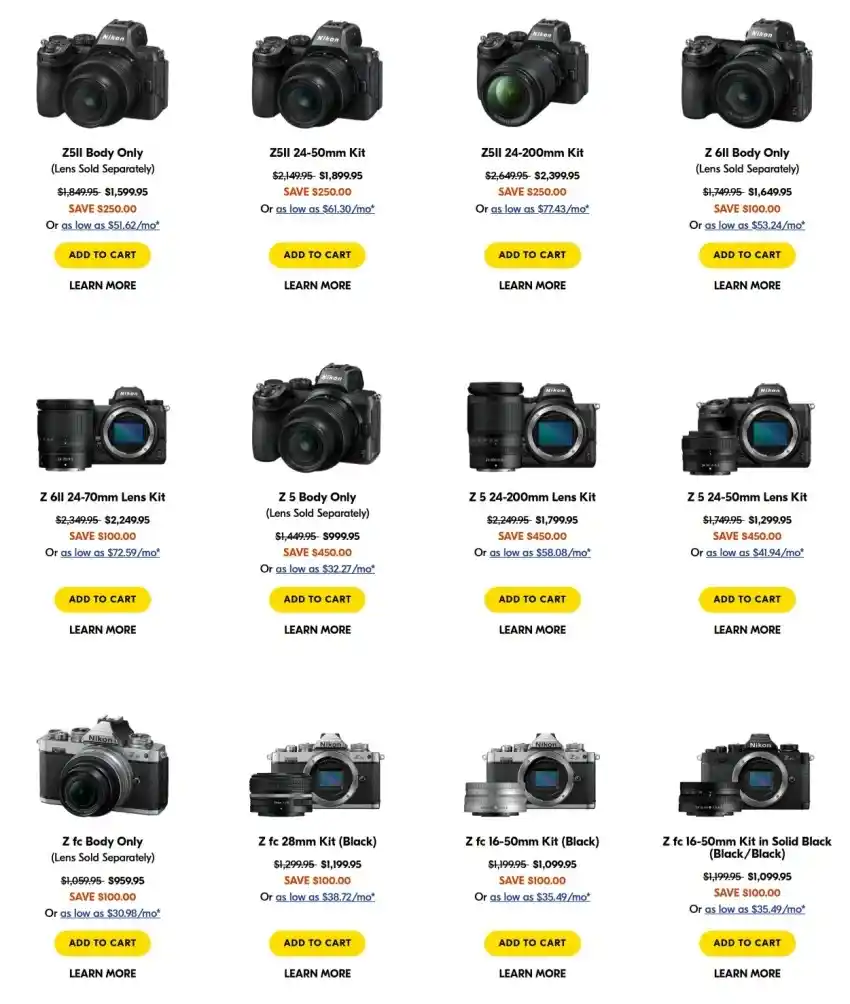Open the $32.27/mo financing link
This screenshot has height=1004, width=850.
click(x=325, y=569)
